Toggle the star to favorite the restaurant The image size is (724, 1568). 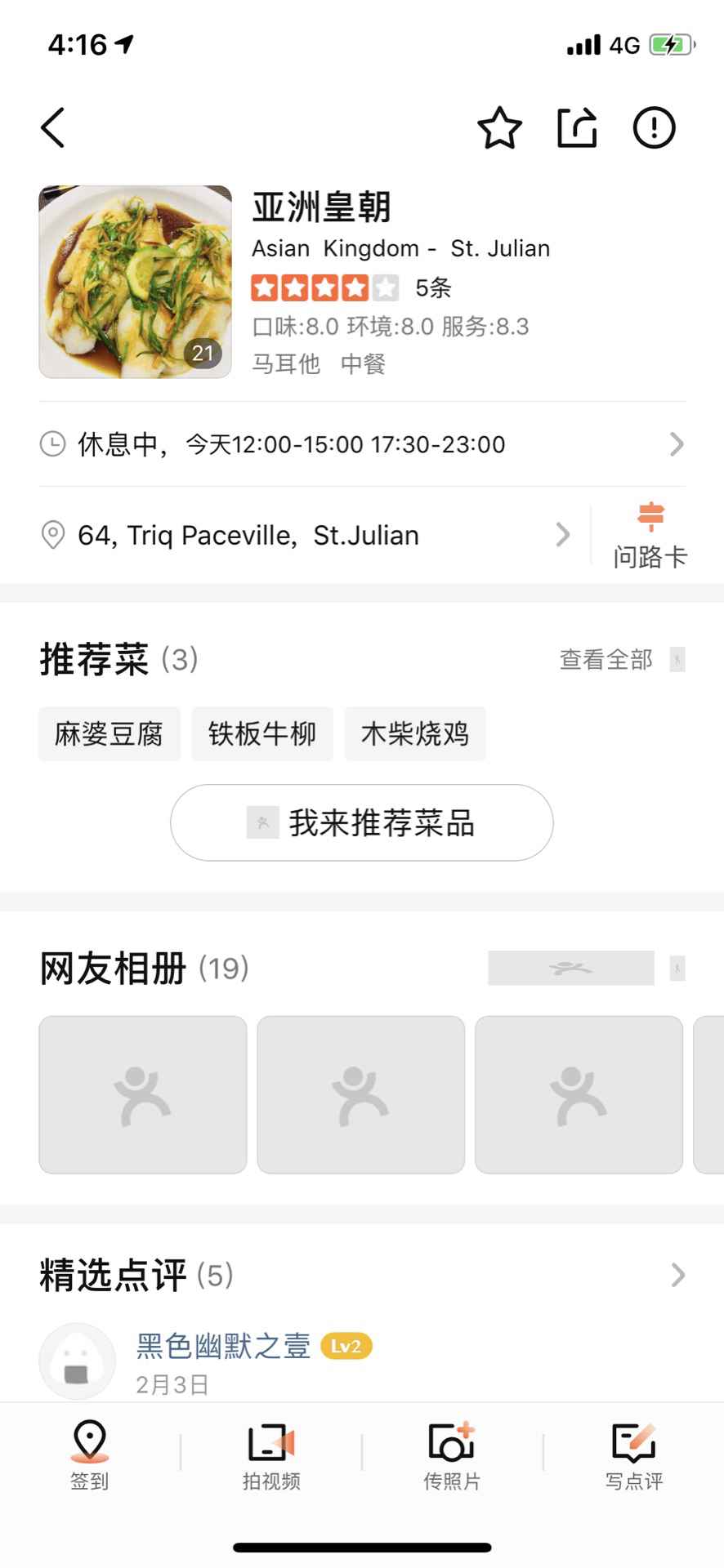(499, 127)
